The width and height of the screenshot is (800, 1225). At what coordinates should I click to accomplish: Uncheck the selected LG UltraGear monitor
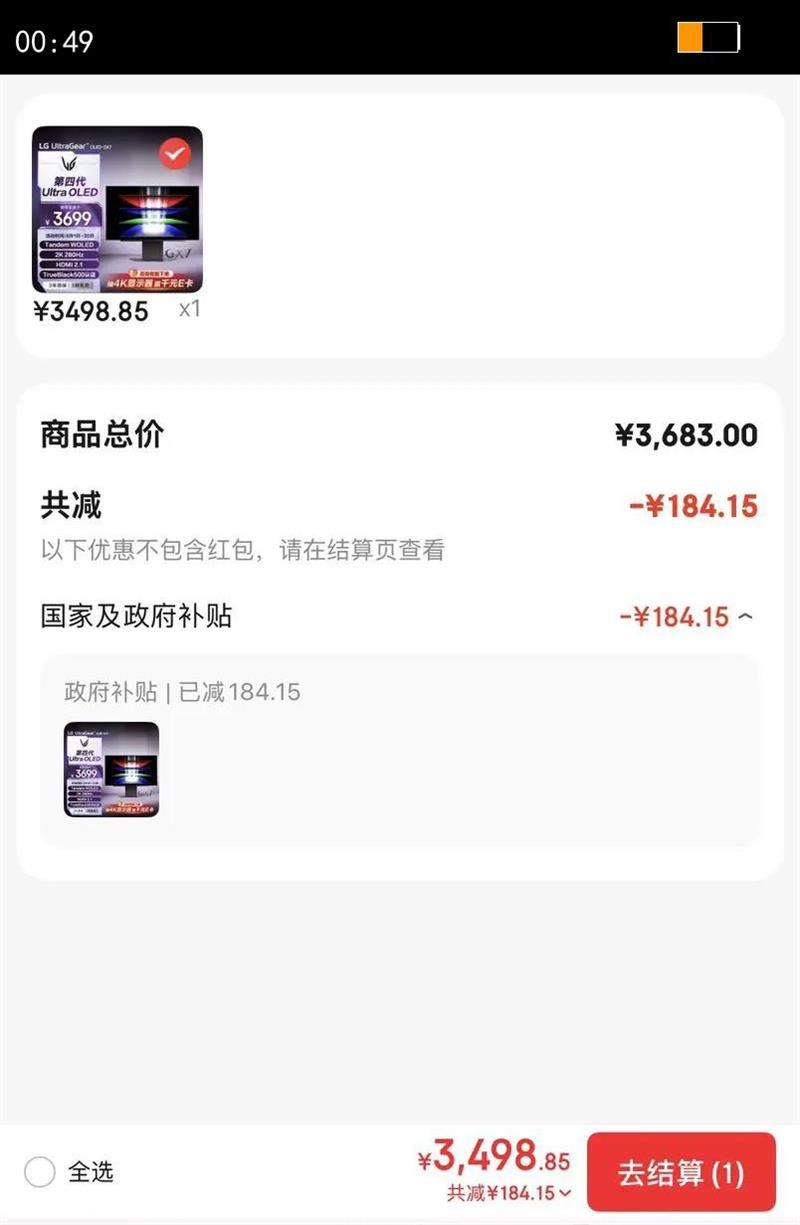[175, 153]
